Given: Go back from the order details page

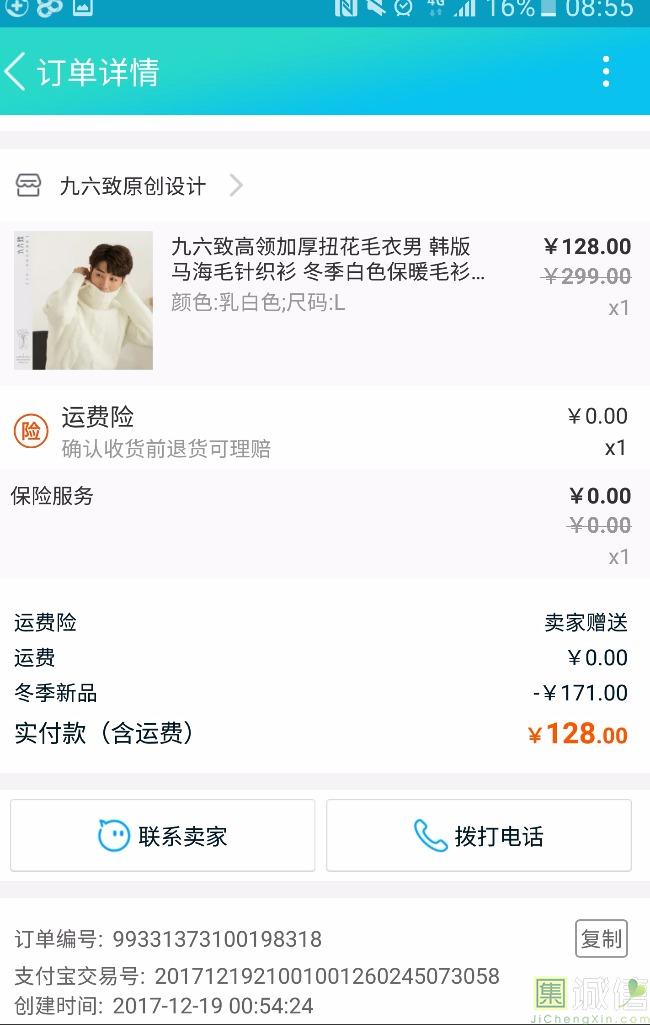Looking at the screenshot, I should point(18,72).
